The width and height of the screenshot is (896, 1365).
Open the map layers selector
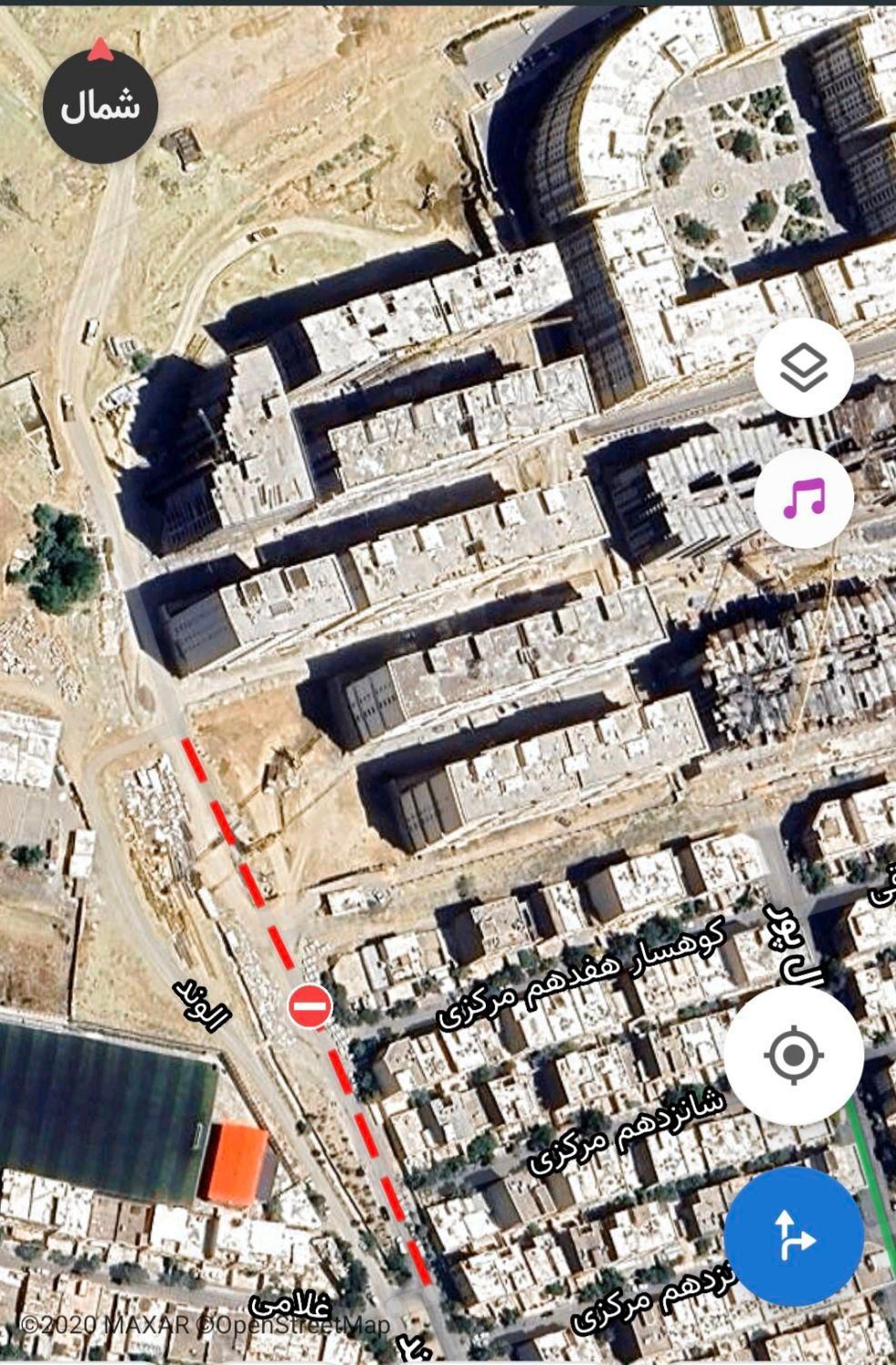pyautogui.click(x=803, y=369)
